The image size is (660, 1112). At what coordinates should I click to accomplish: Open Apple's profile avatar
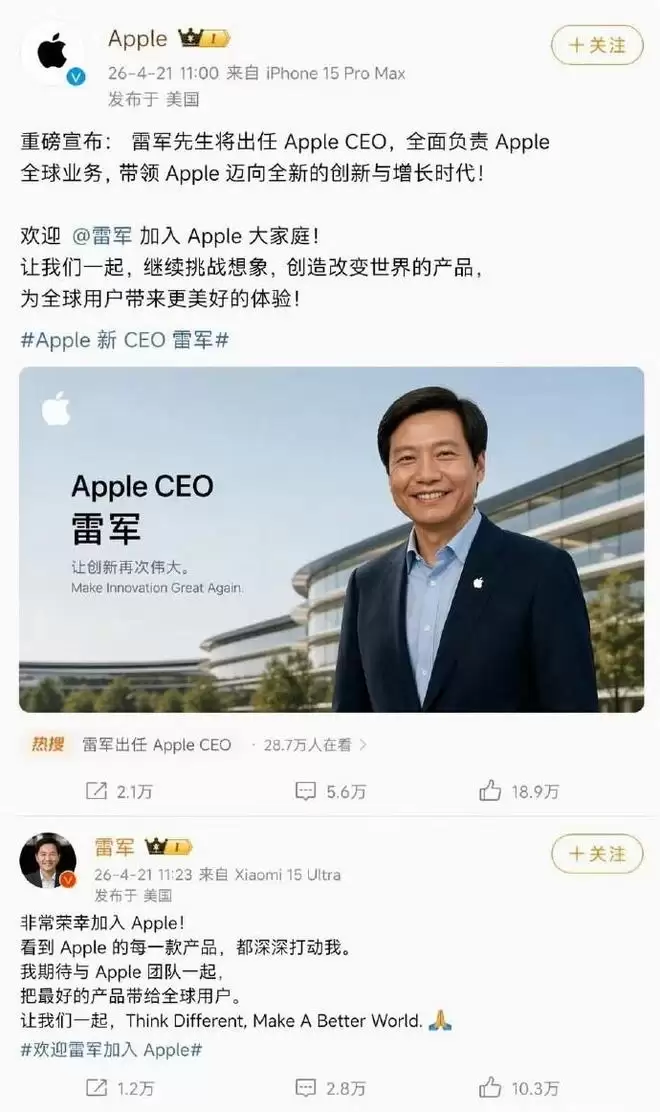point(52,53)
